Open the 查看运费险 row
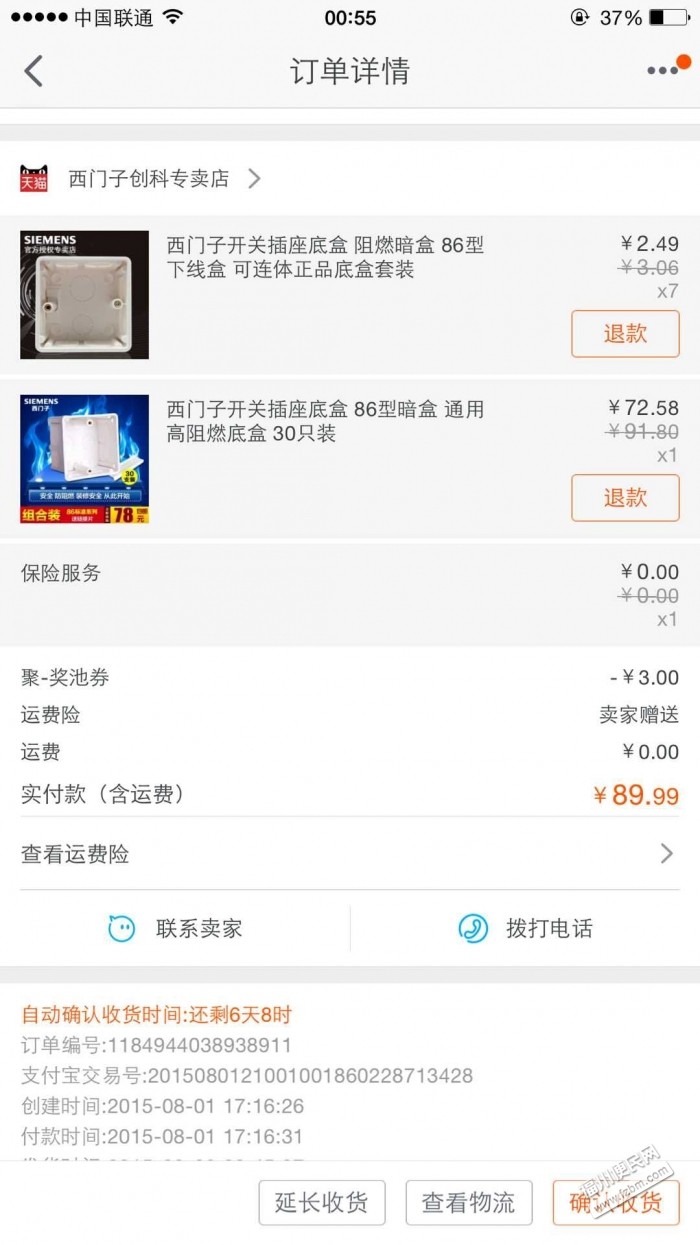The image size is (700, 1245). [348, 854]
